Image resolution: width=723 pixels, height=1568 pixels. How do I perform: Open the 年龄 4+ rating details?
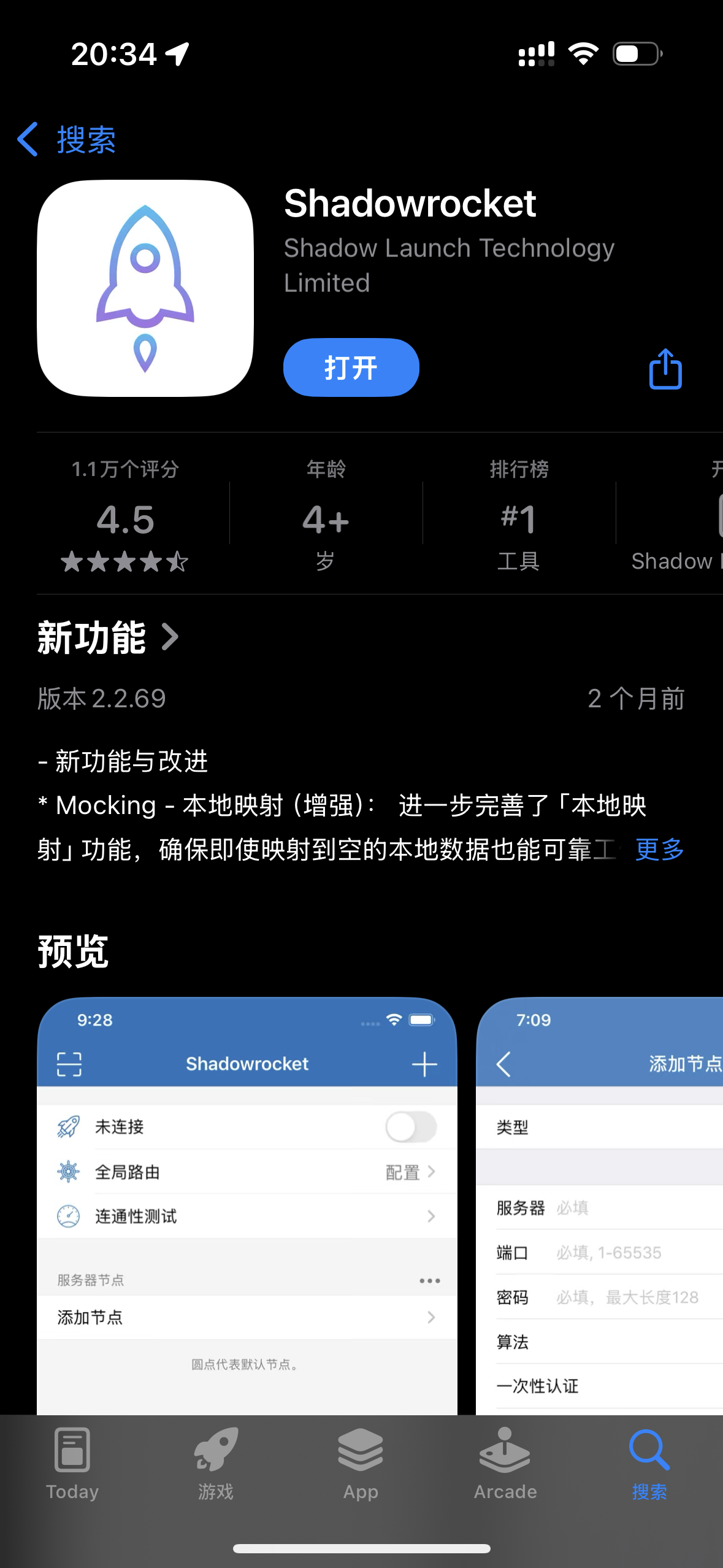pos(326,518)
